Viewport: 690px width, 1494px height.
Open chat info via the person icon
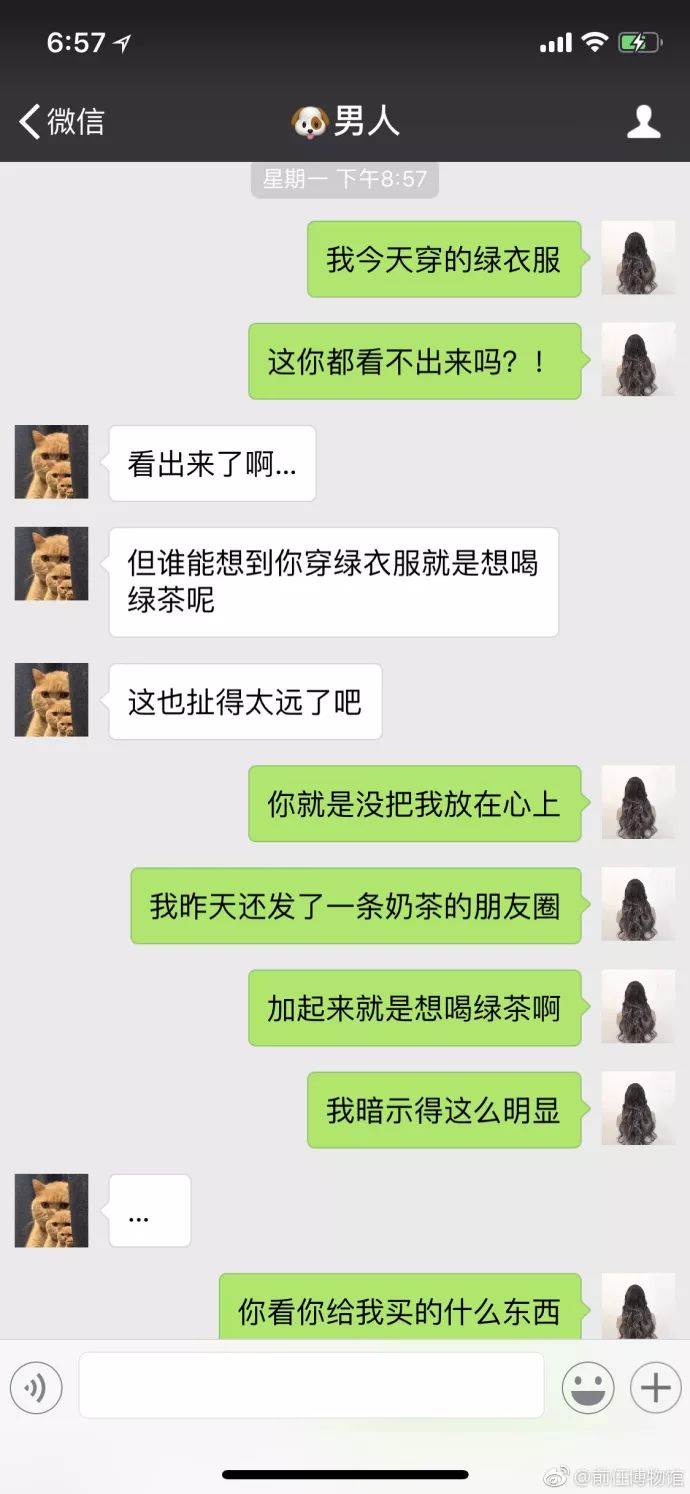click(x=643, y=122)
